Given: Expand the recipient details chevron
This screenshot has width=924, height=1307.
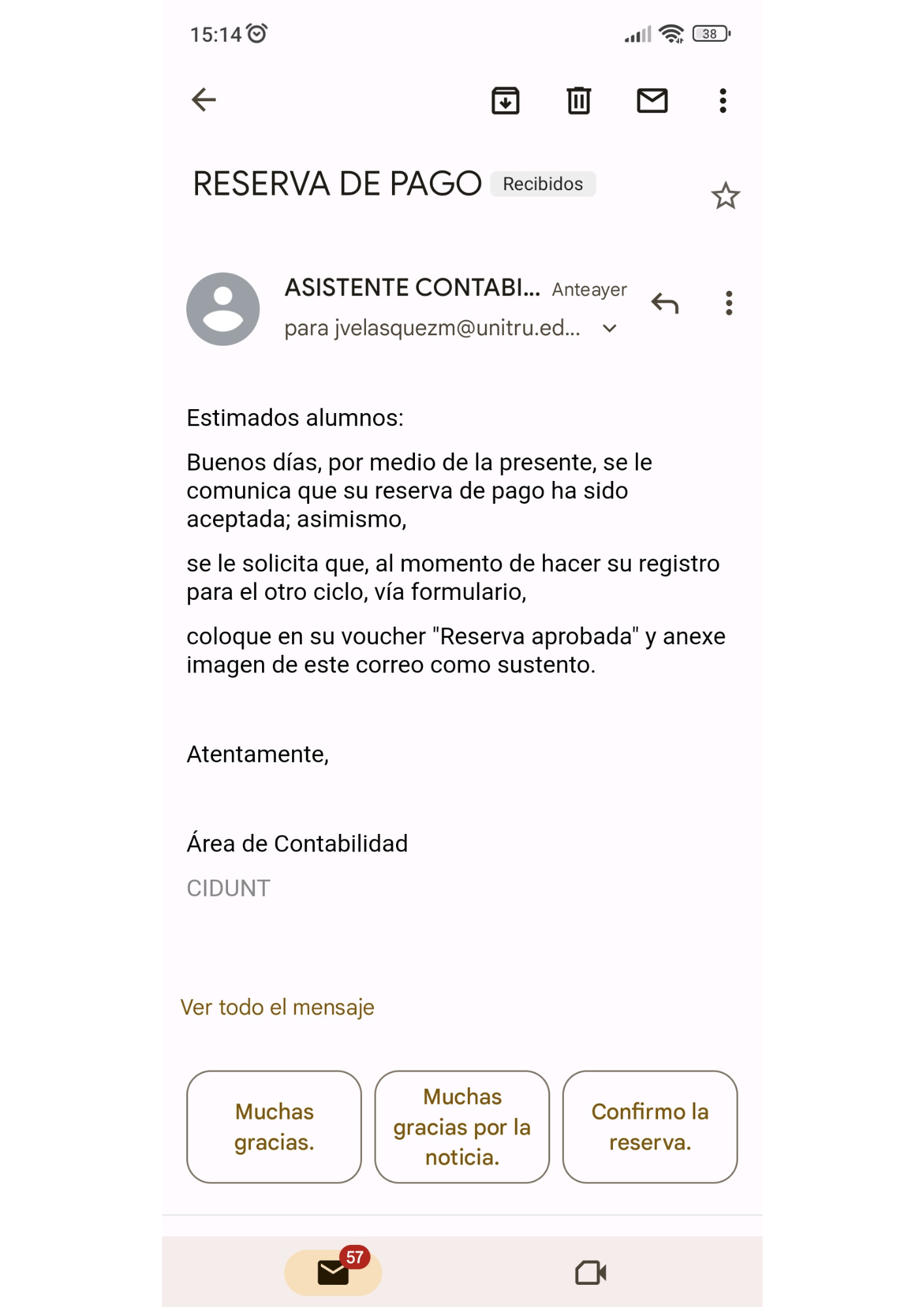Looking at the screenshot, I should 610,329.
